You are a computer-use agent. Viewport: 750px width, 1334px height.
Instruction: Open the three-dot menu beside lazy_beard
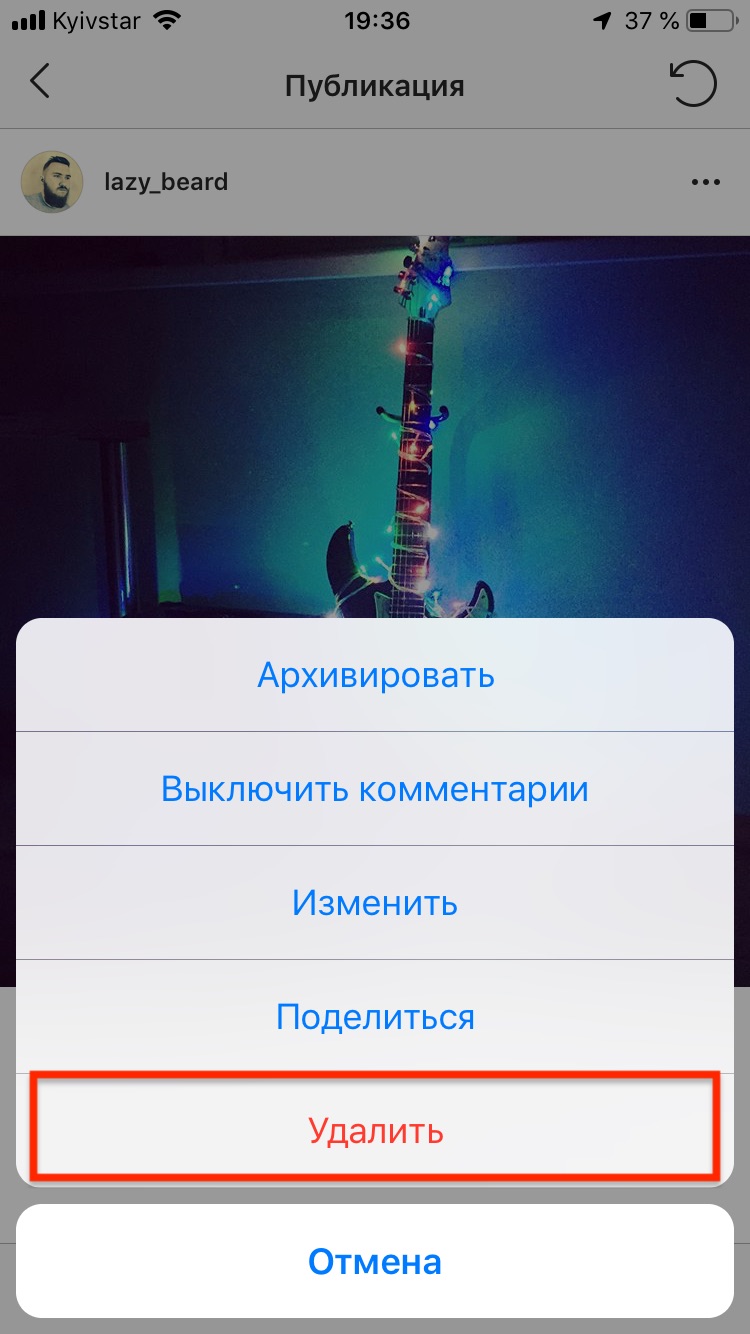(x=705, y=182)
